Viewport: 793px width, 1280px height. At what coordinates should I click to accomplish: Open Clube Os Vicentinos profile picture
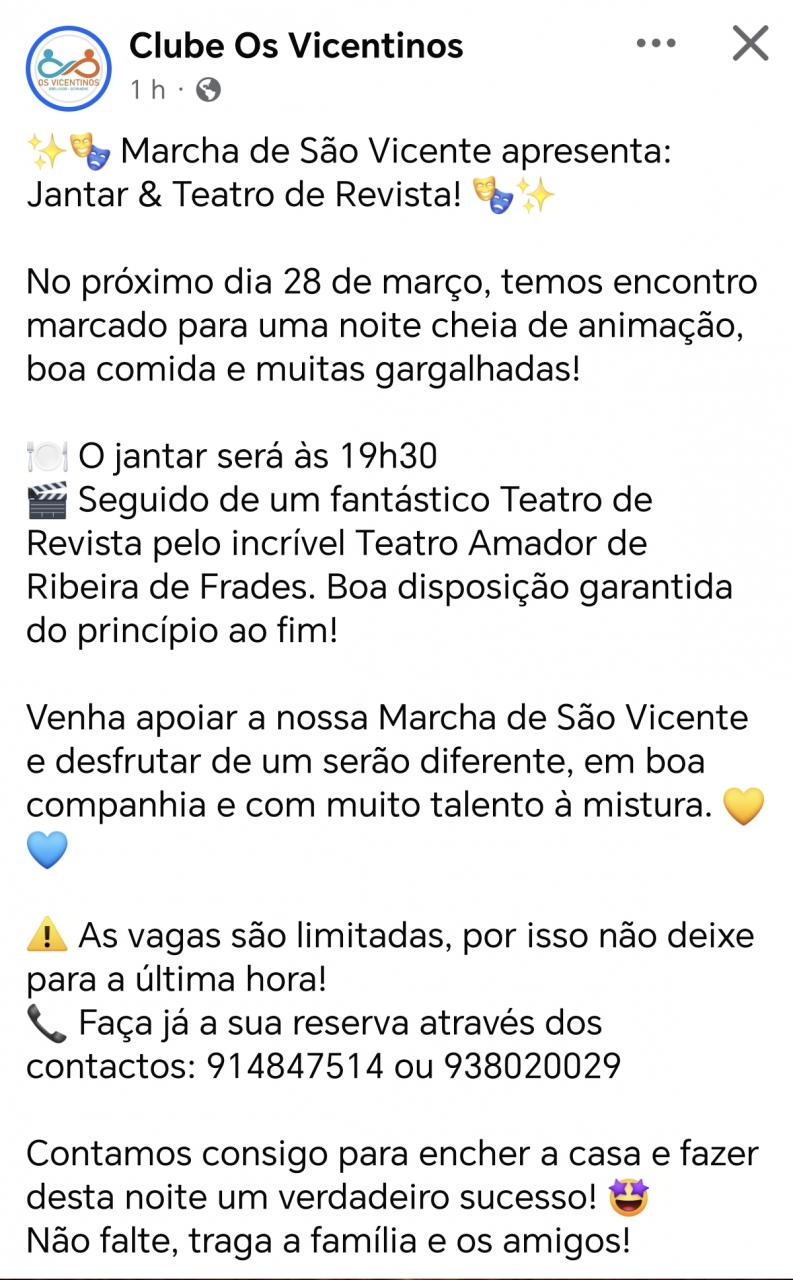[68, 68]
